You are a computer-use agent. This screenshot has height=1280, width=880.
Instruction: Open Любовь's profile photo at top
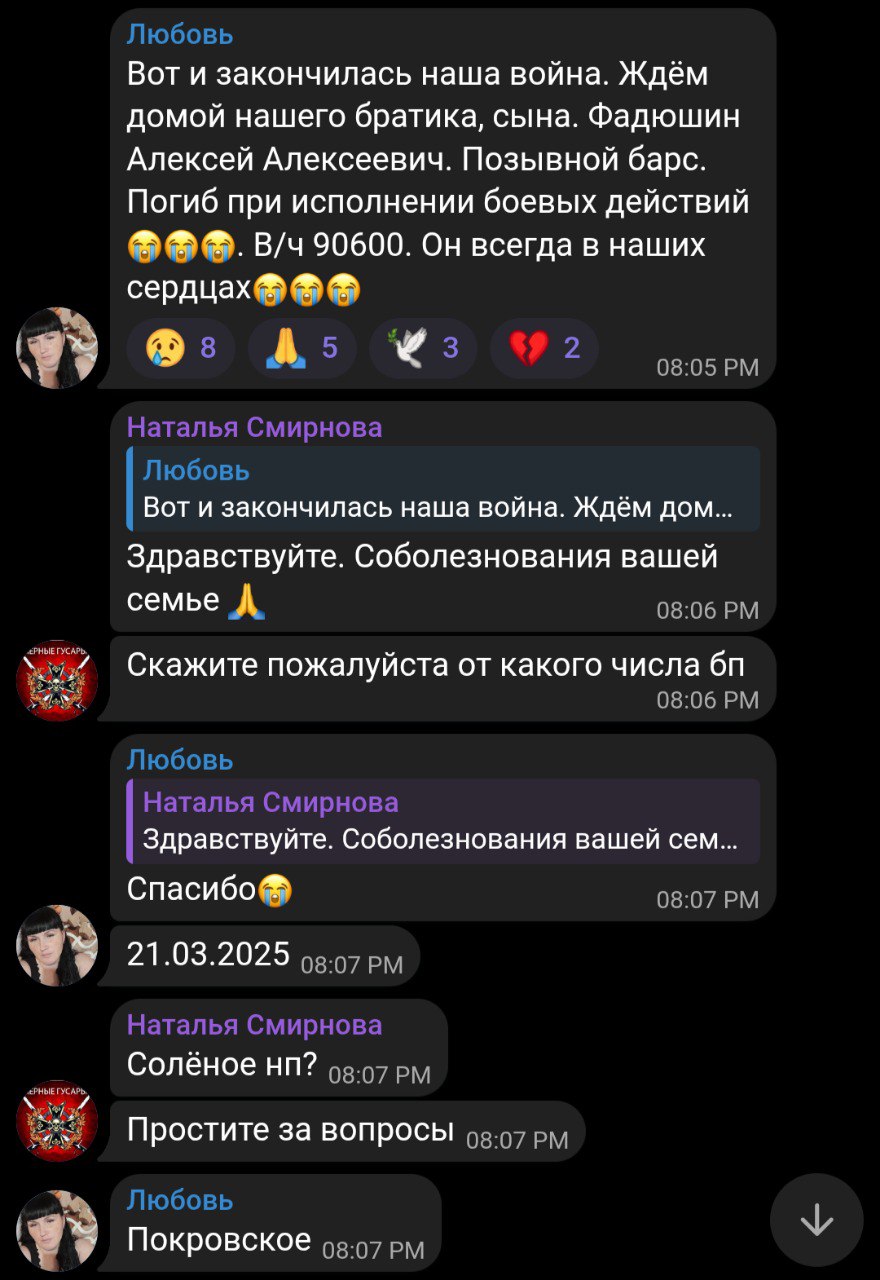(x=57, y=346)
